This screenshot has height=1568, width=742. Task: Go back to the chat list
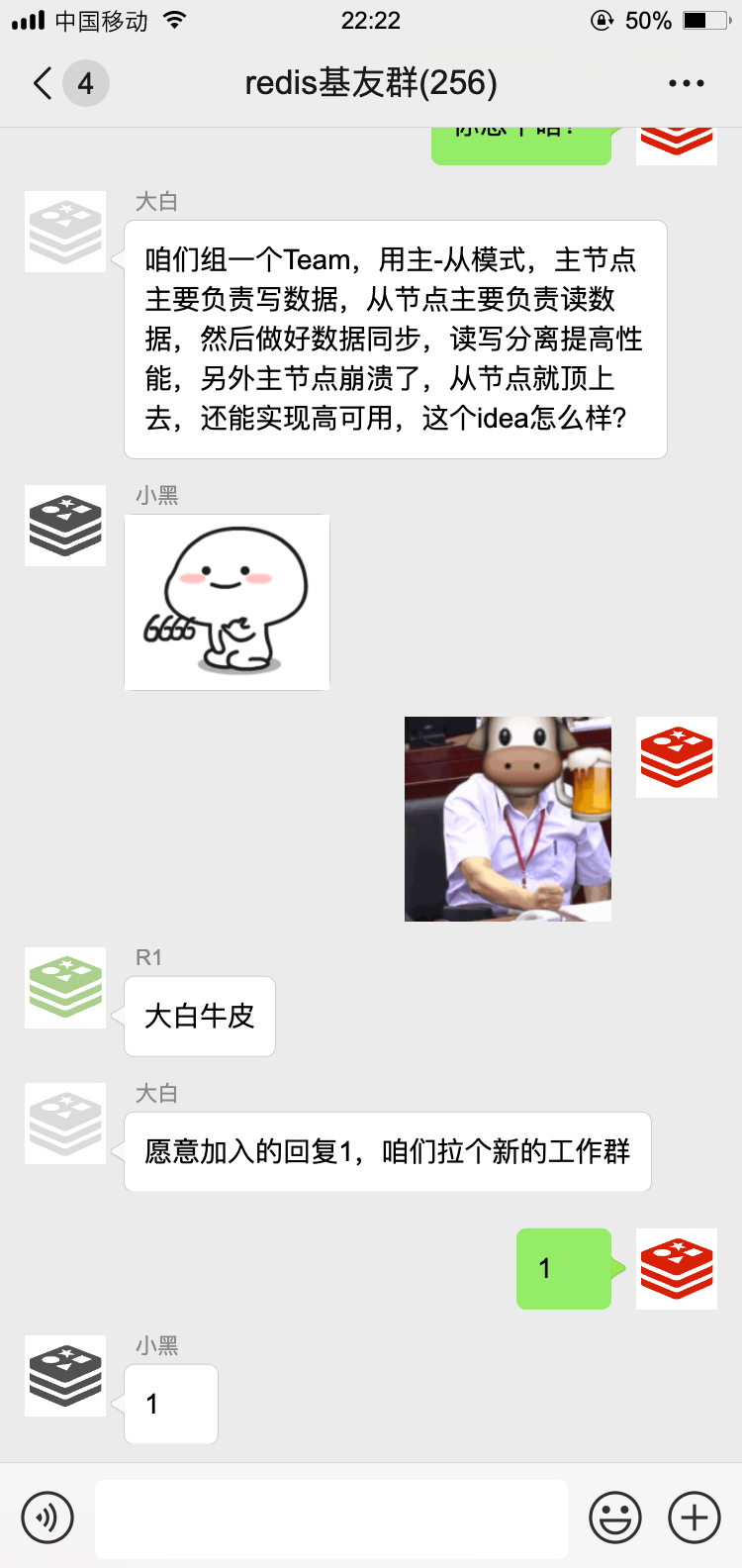click(x=44, y=83)
